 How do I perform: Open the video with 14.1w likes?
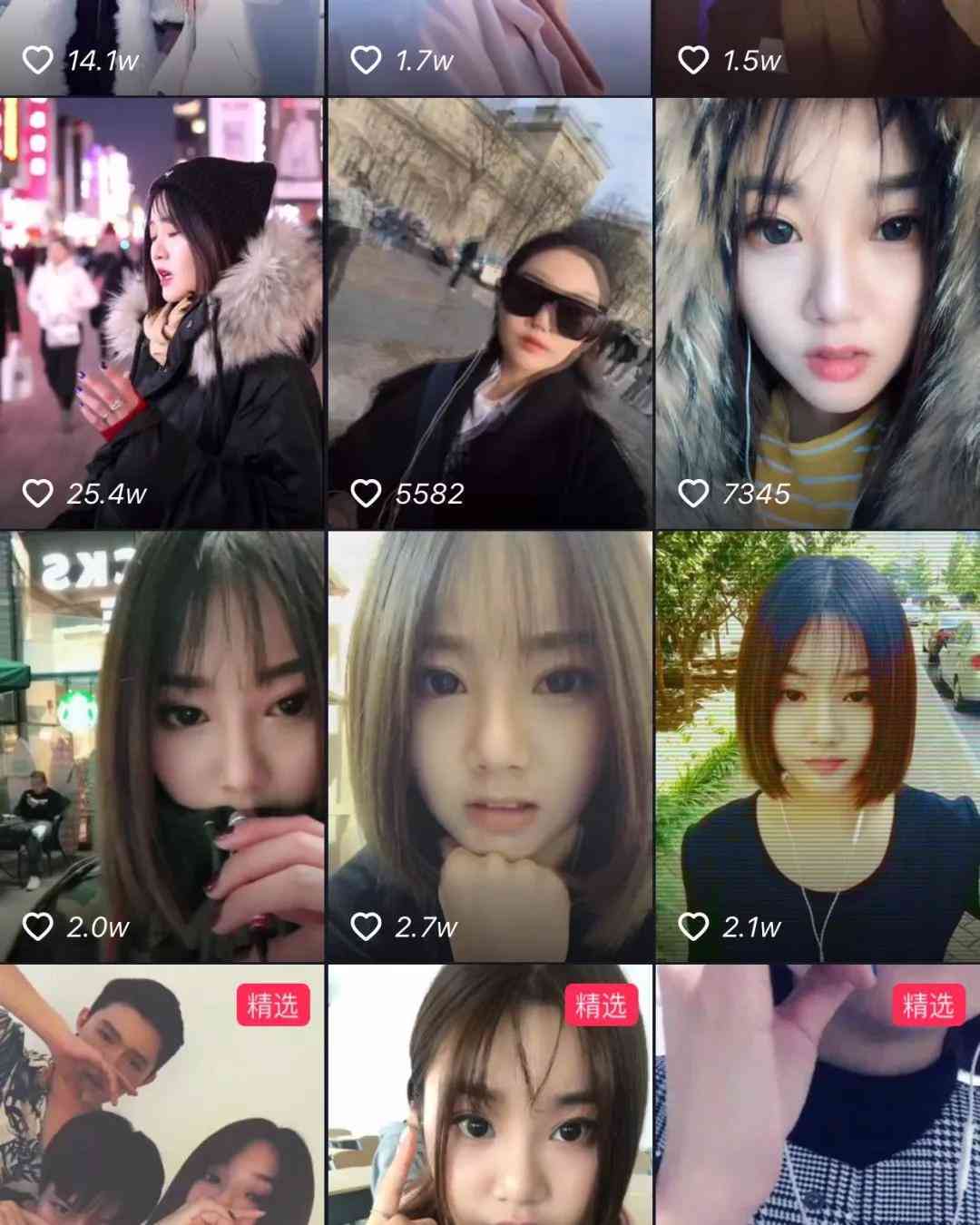pos(162,45)
